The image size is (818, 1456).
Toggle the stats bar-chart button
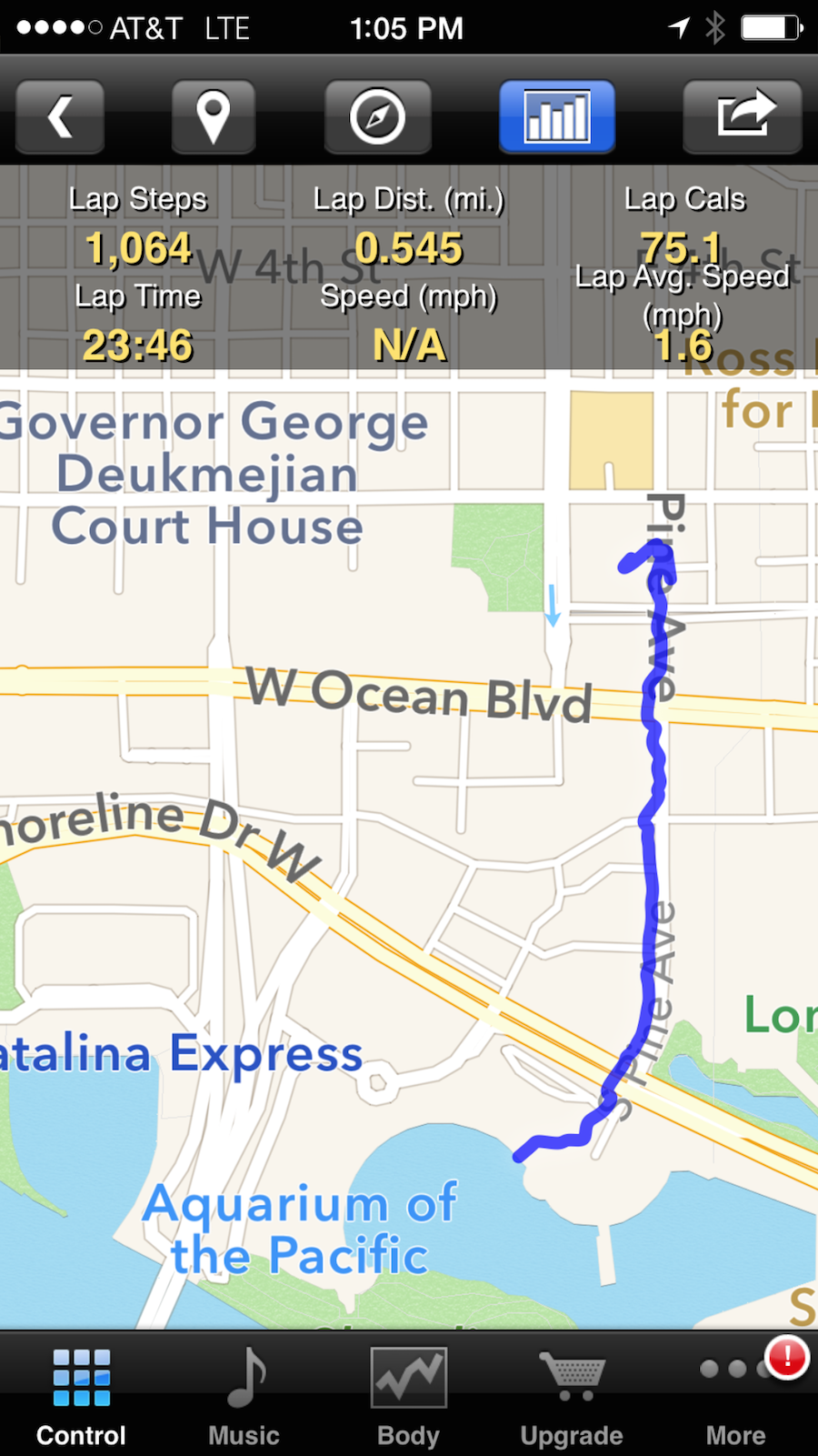pos(556,117)
